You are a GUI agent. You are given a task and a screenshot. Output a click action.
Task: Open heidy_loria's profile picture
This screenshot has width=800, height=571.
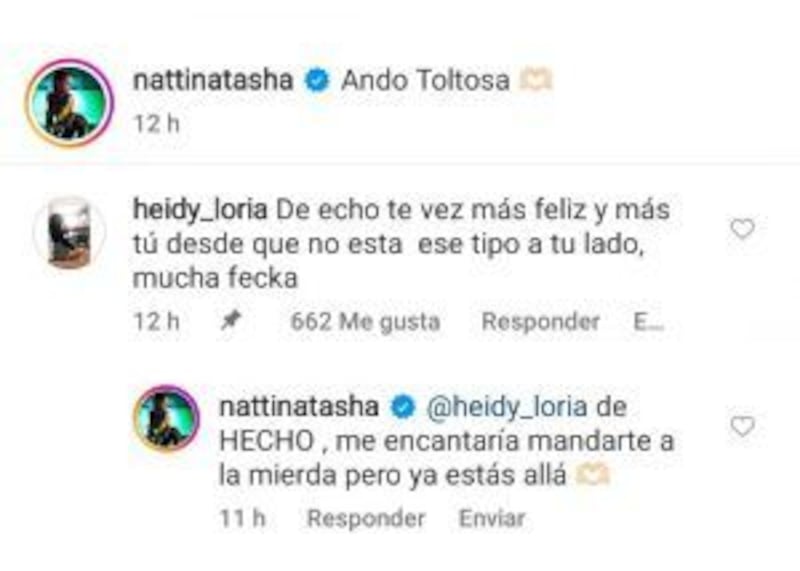[x=69, y=233]
